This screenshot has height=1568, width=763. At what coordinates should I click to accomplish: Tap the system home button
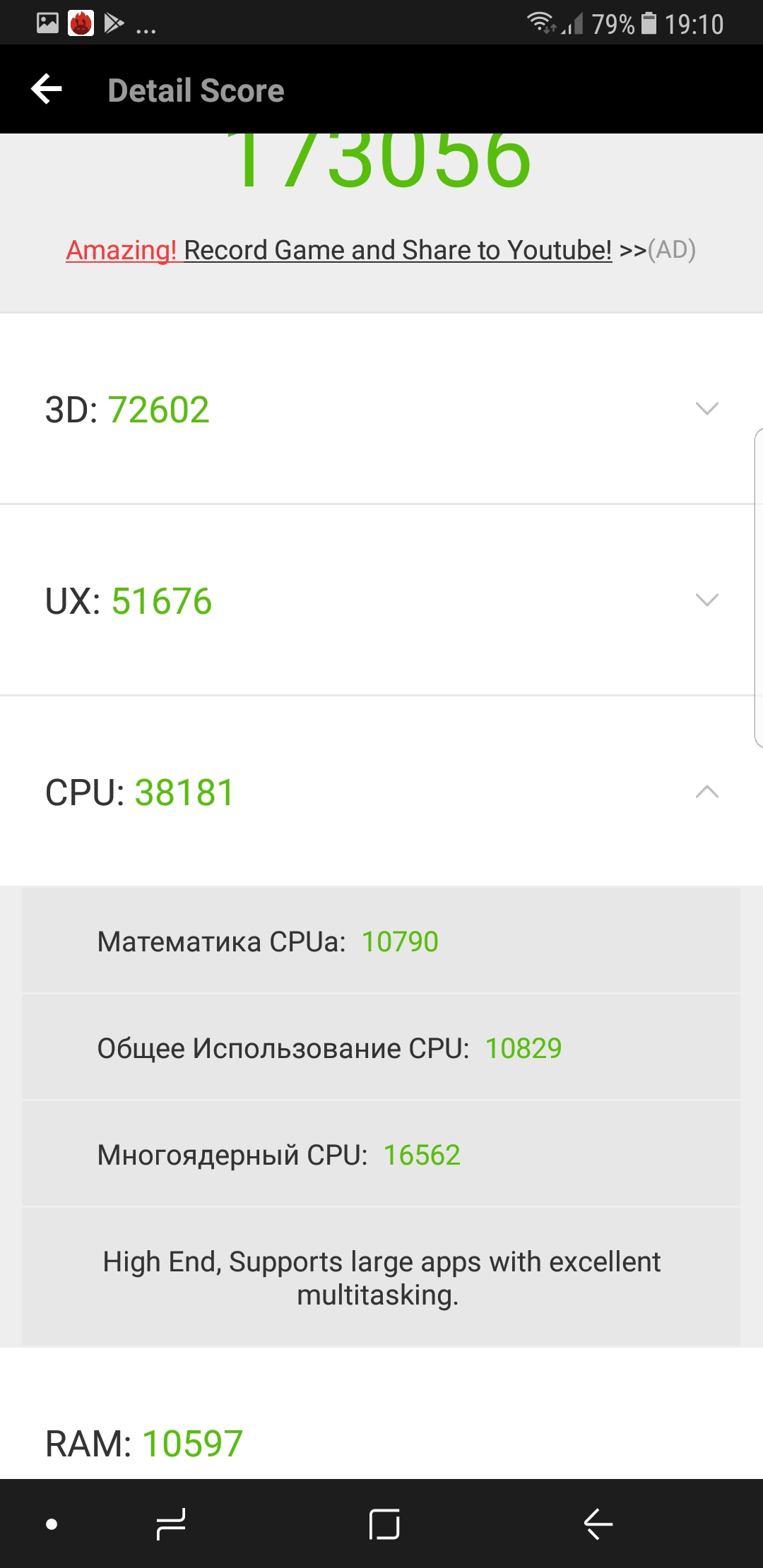coord(384,1524)
